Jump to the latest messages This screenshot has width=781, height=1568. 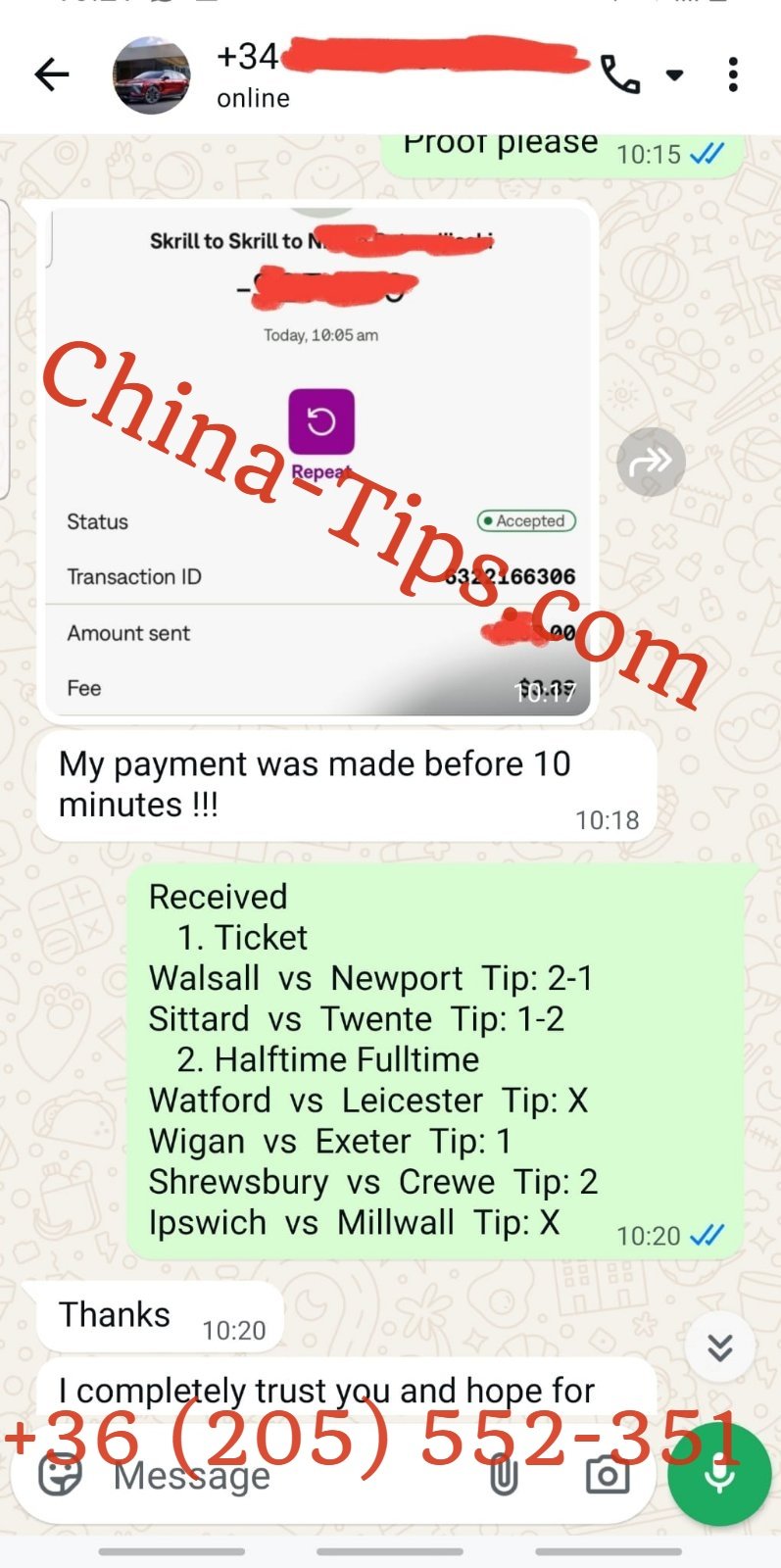[x=720, y=1347]
